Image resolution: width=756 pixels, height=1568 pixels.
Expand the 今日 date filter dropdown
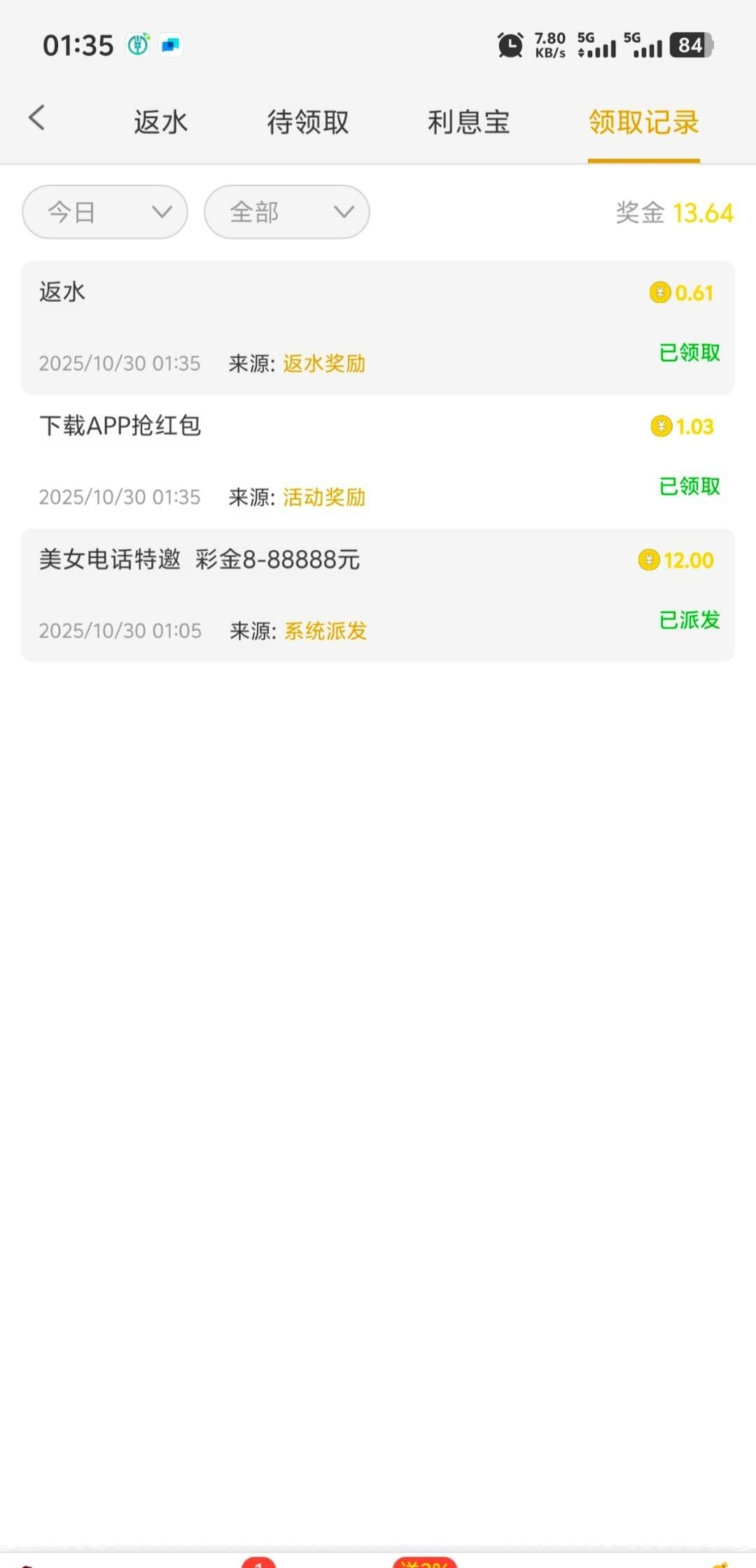pos(105,212)
